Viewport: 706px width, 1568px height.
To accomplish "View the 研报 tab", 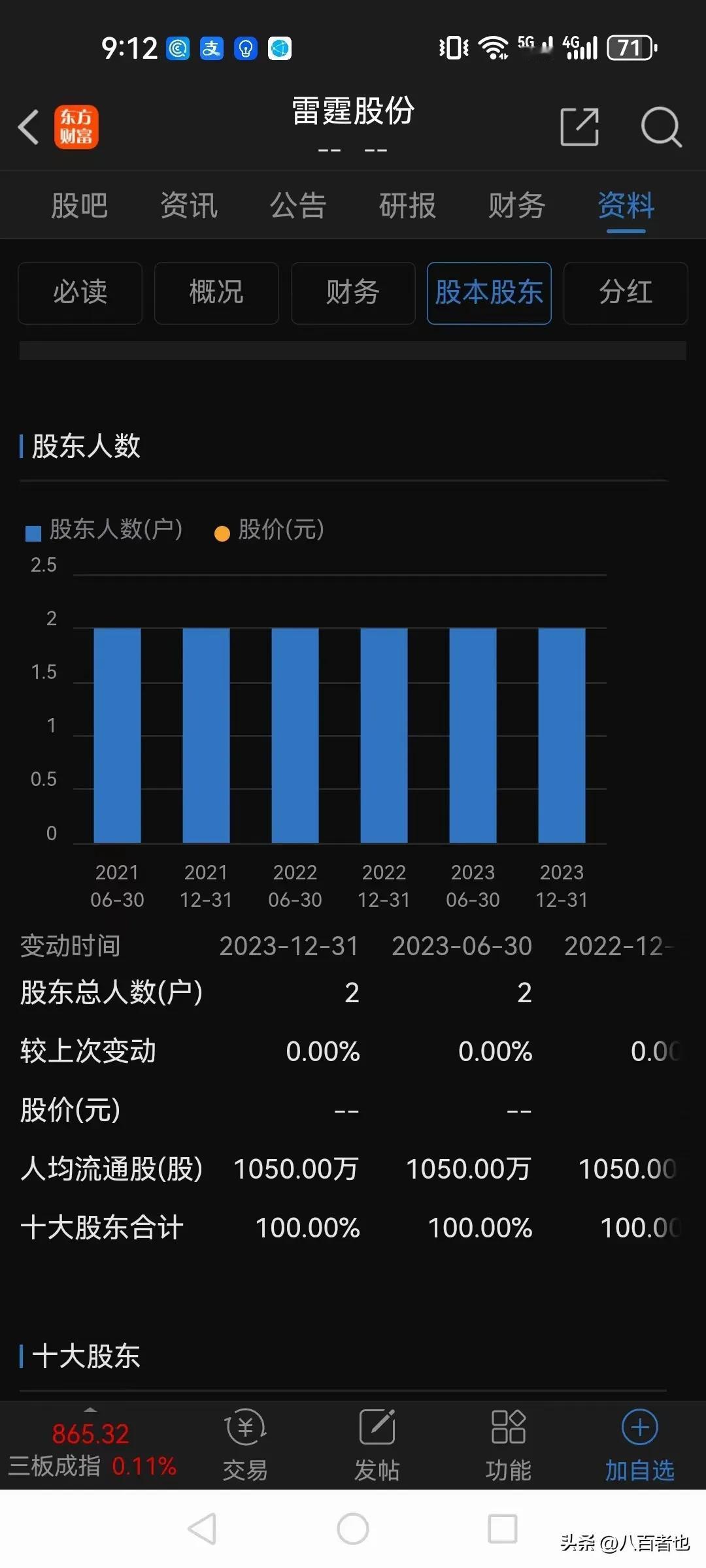I will pos(407,206).
